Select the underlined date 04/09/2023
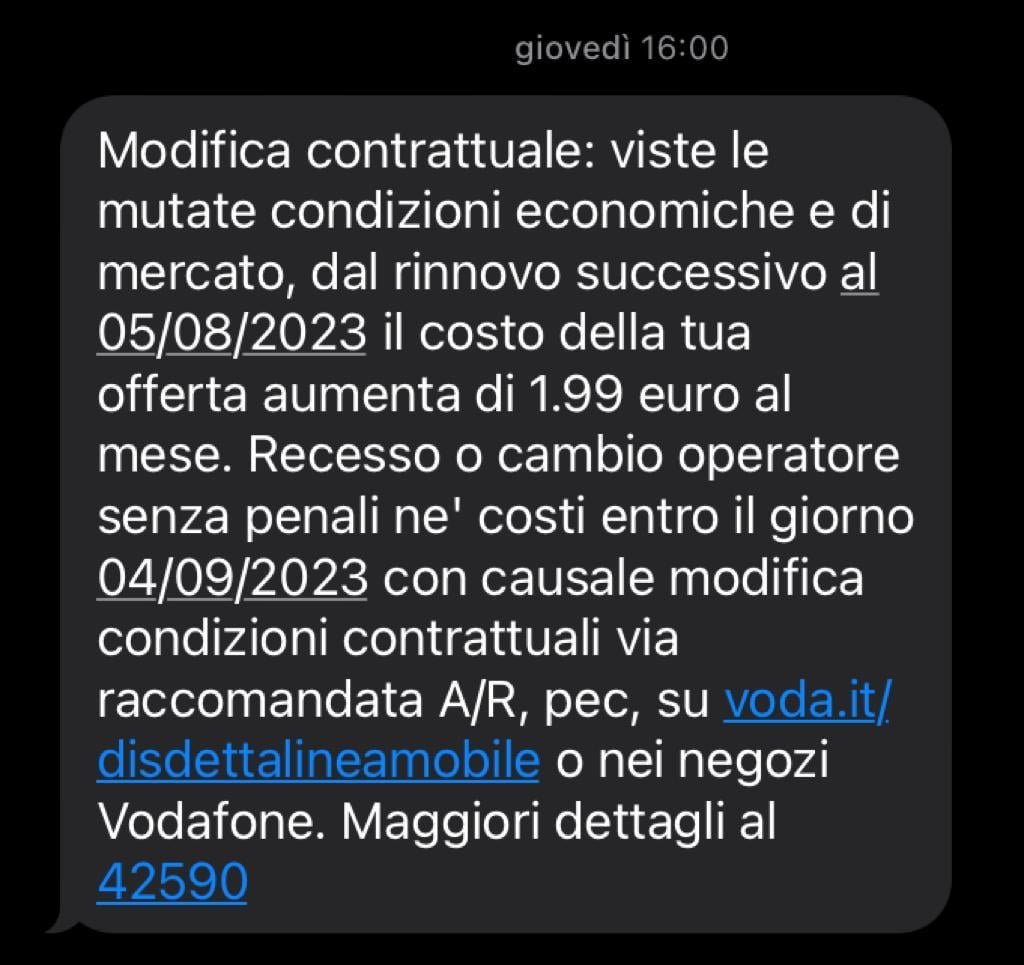The height and width of the screenshot is (965, 1024). (231, 579)
